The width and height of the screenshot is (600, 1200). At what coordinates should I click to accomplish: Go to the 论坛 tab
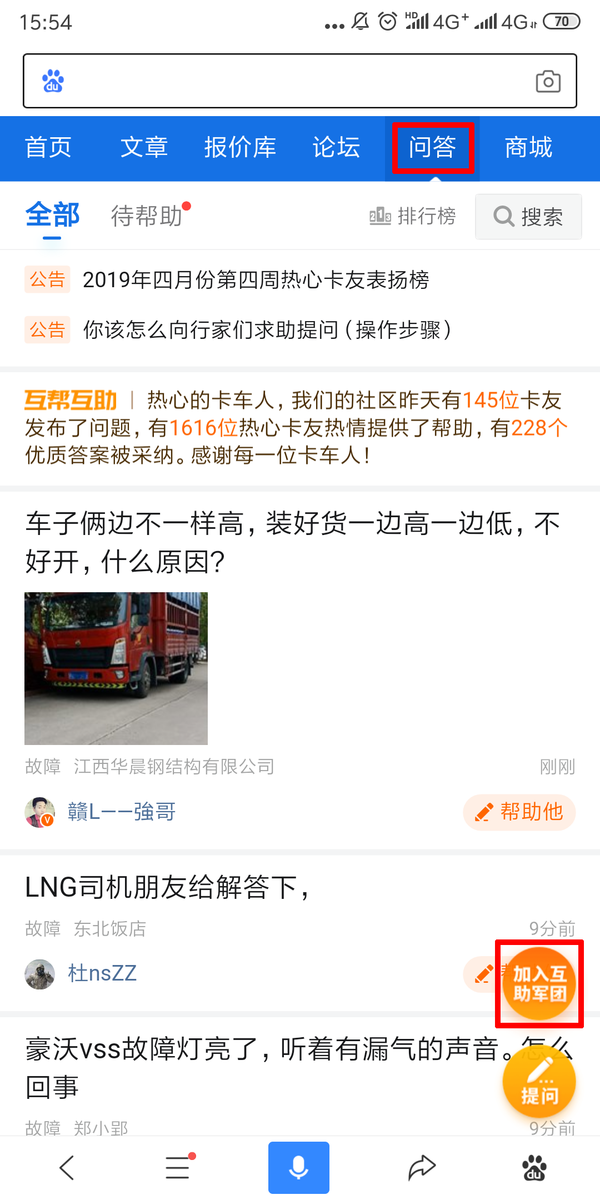[336, 148]
